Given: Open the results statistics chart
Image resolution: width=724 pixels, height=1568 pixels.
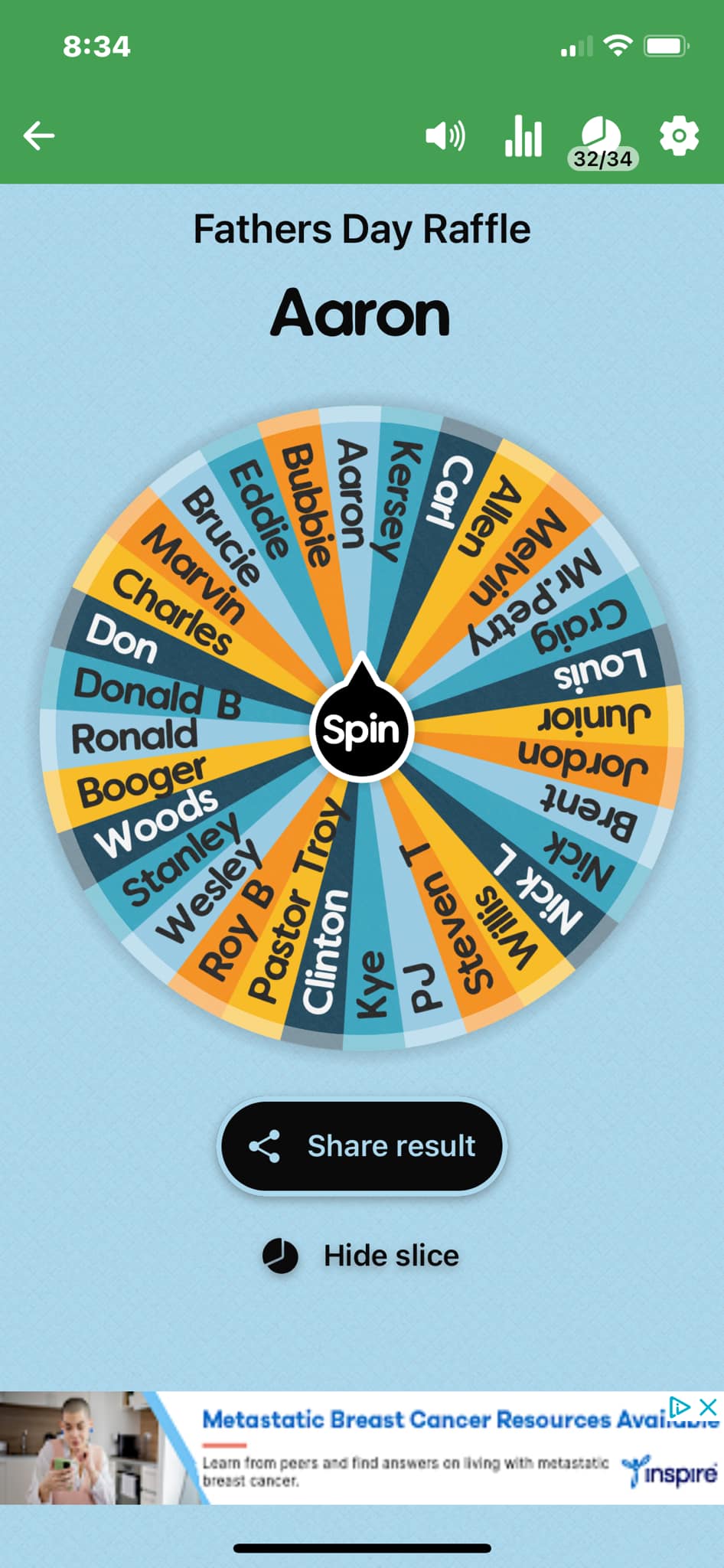Looking at the screenshot, I should [x=523, y=137].
